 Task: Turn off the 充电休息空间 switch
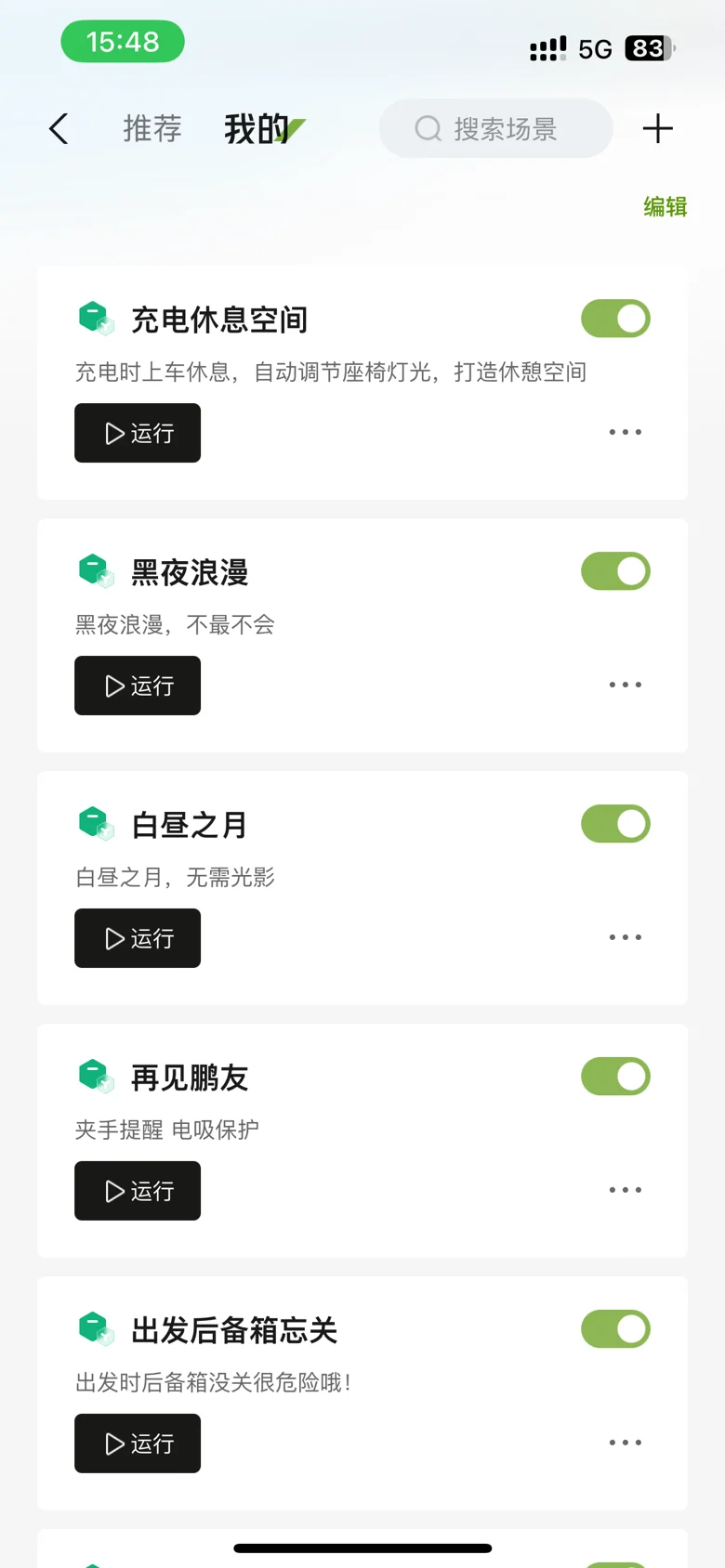pyautogui.click(x=615, y=319)
